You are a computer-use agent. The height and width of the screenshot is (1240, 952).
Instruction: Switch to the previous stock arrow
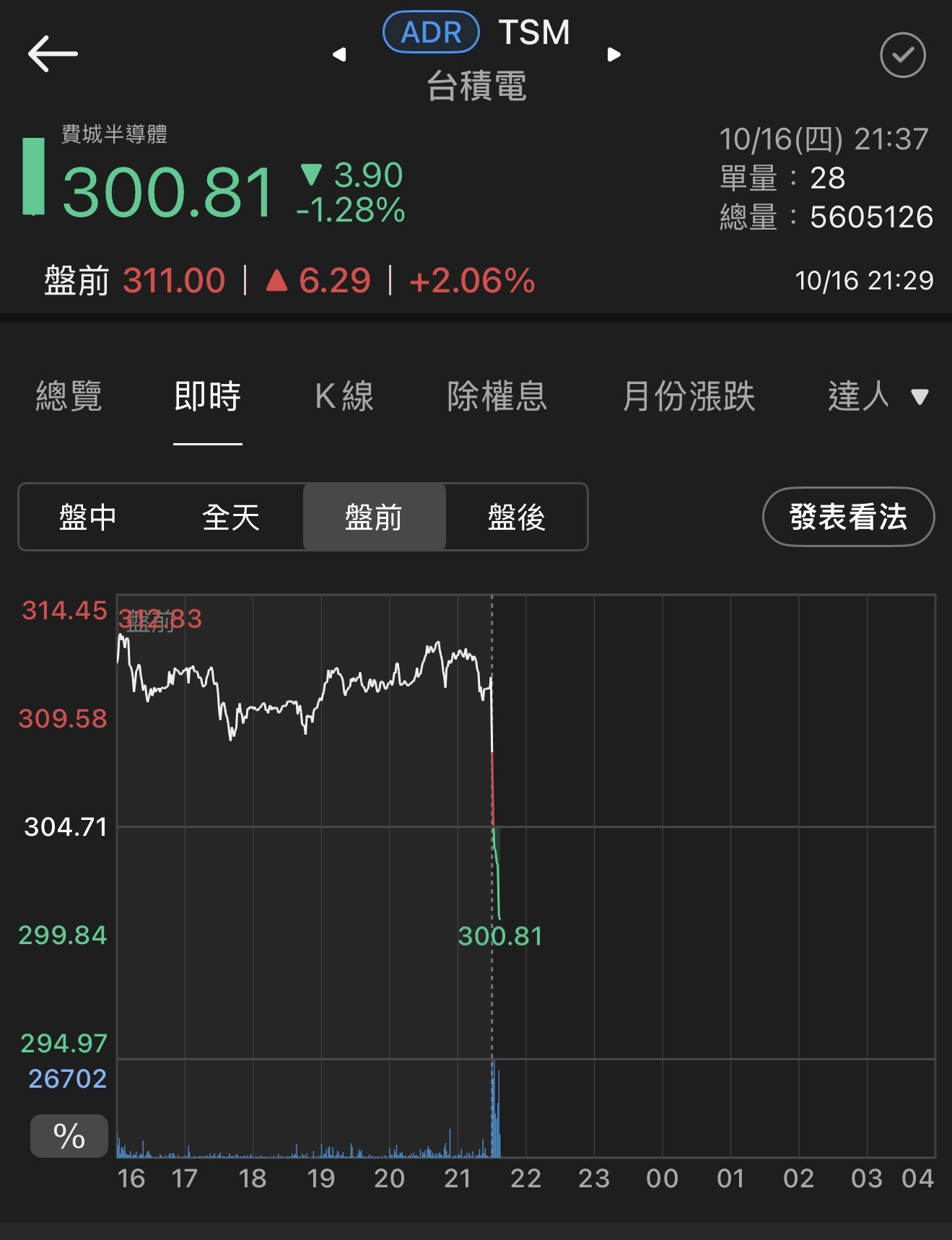[x=339, y=55]
